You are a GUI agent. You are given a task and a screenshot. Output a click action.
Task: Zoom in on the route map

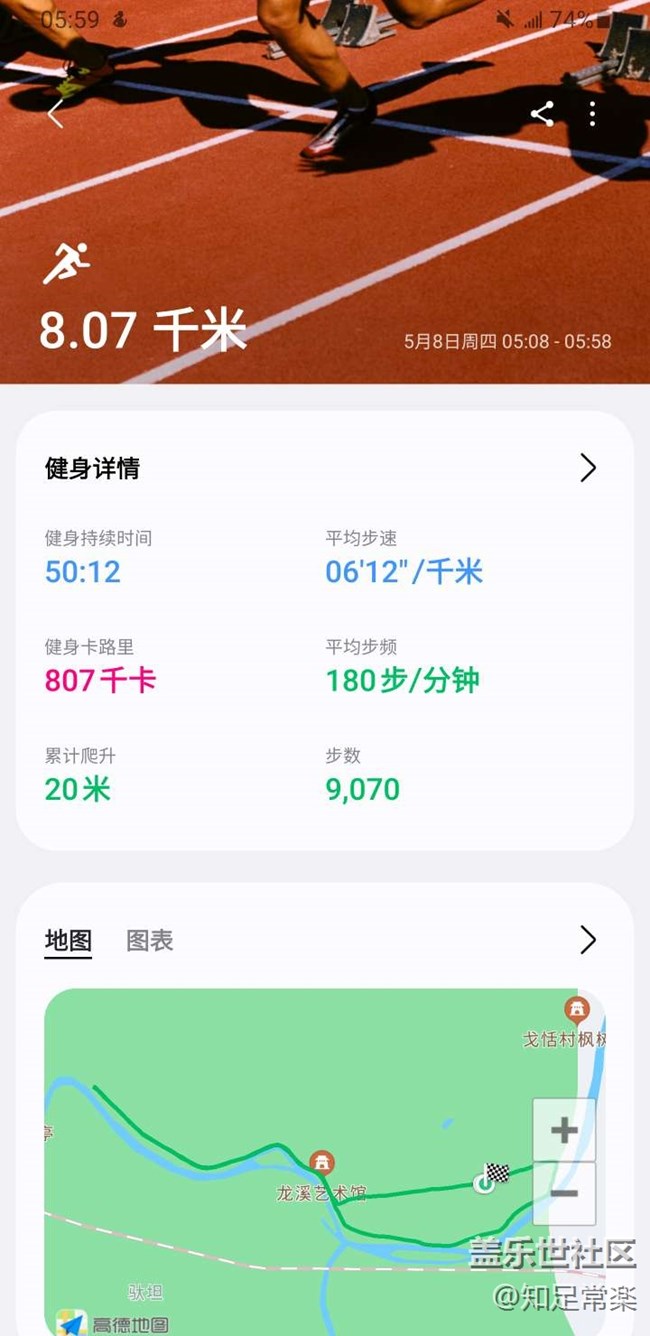pos(564,1130)
